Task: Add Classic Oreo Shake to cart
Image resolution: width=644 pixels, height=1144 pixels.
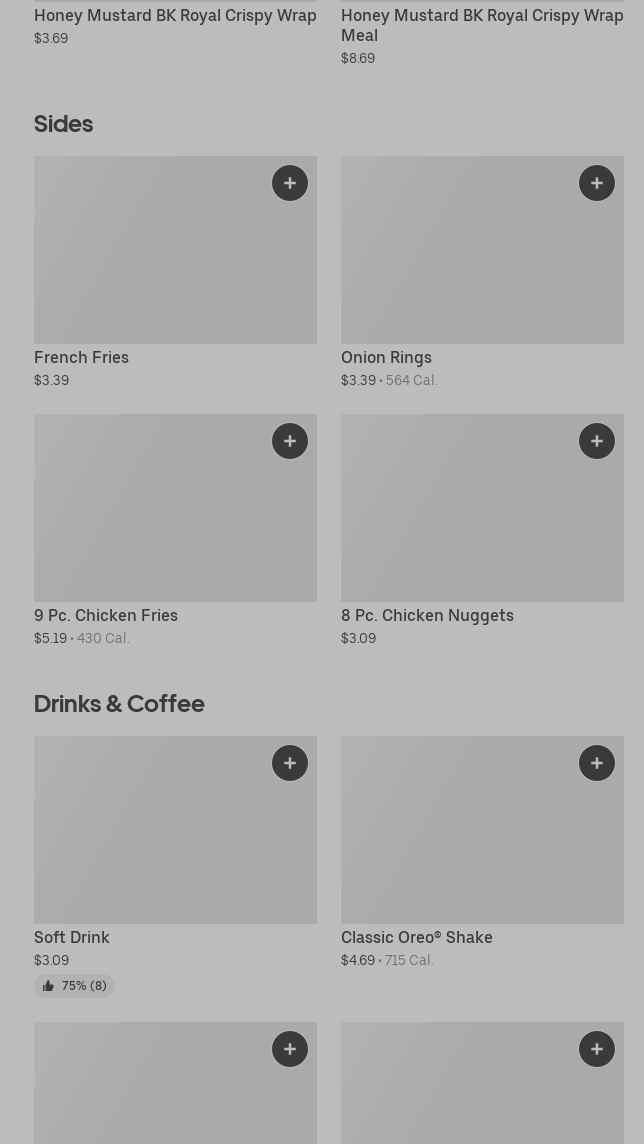Action: point(597,763)
